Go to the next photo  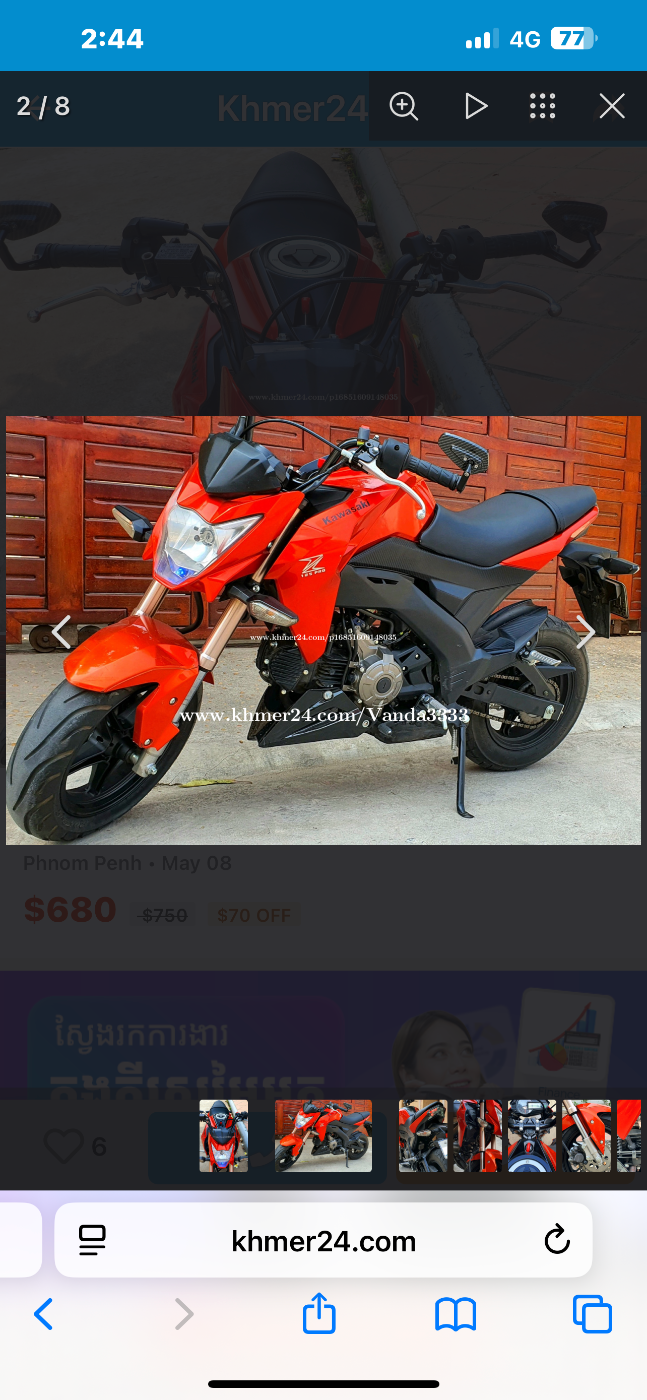click(x=586, y=632)
